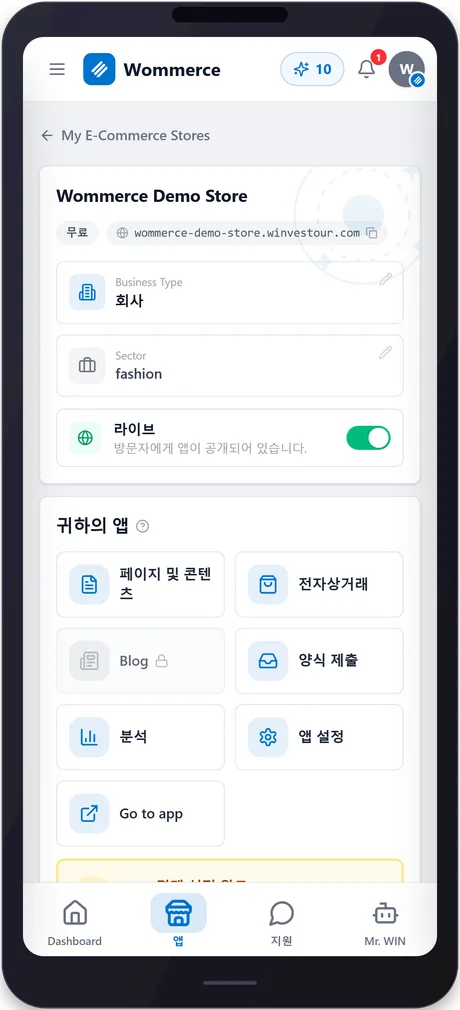Screen dimensions: 460x1010
Task: Tap the locked Blog tile
Action: 140,661
